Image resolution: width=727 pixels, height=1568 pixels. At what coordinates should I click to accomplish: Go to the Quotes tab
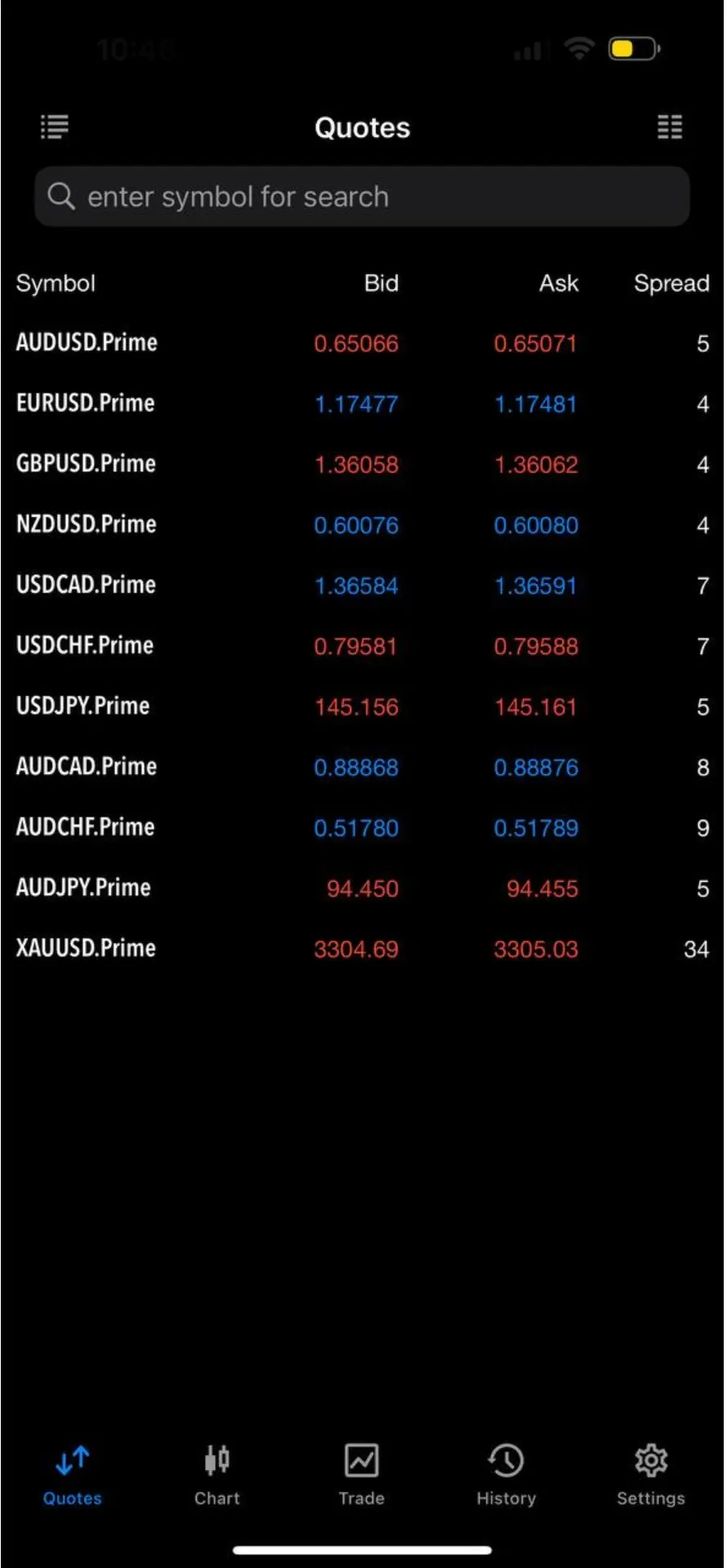tap(73, 1475)
